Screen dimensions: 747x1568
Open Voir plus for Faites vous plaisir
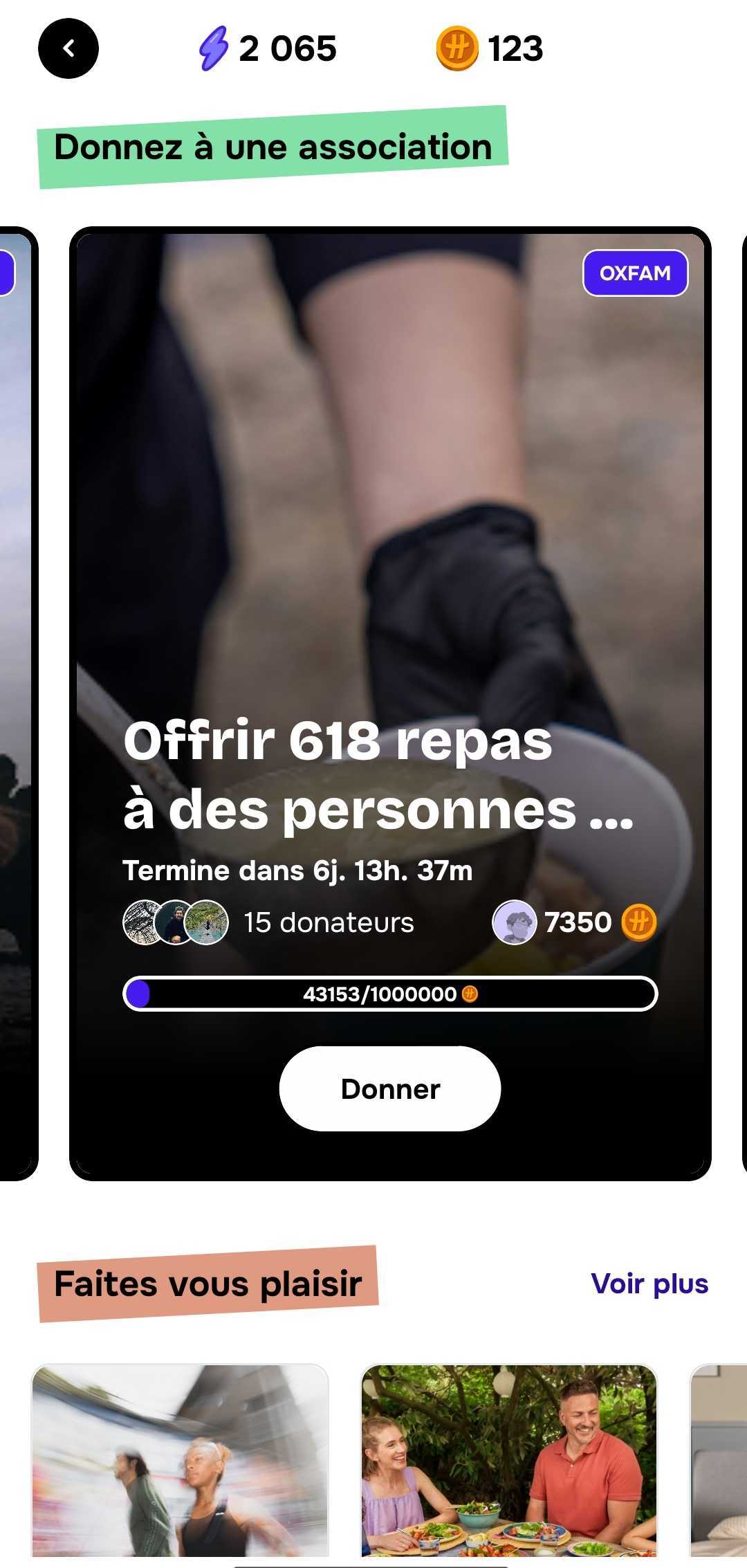click(x=649, y=1284)
